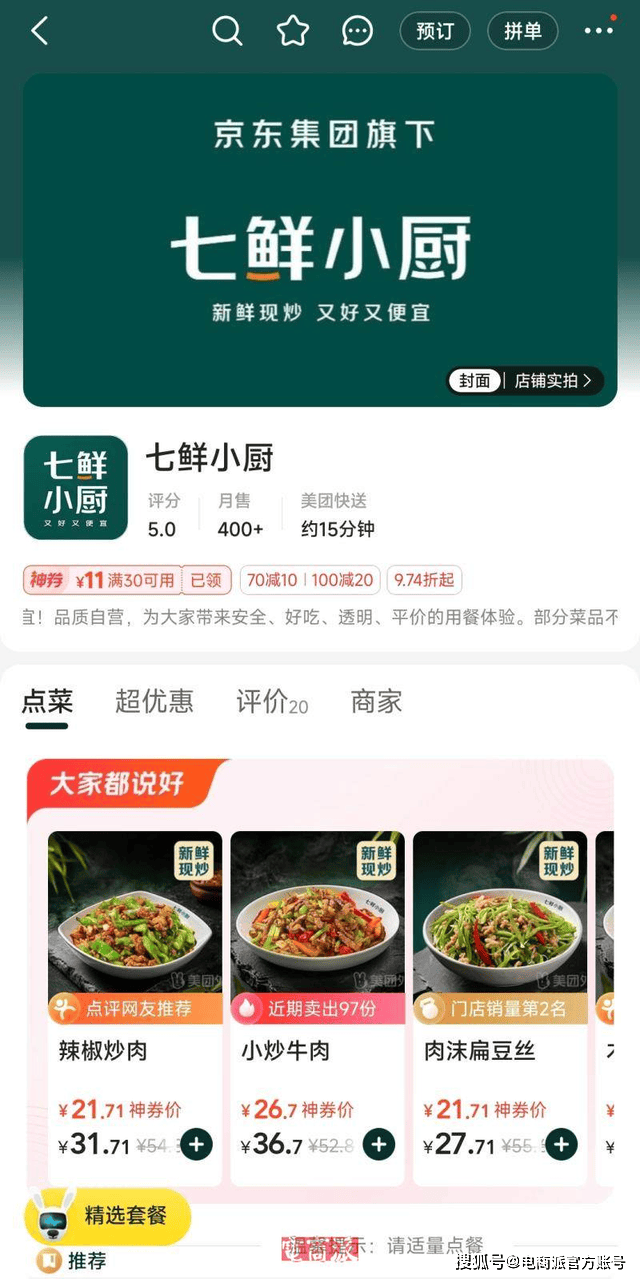Open the 小炒牛肉 dish card
Image resolution: width=640 pixels, height=1279 pixels.
317,920
